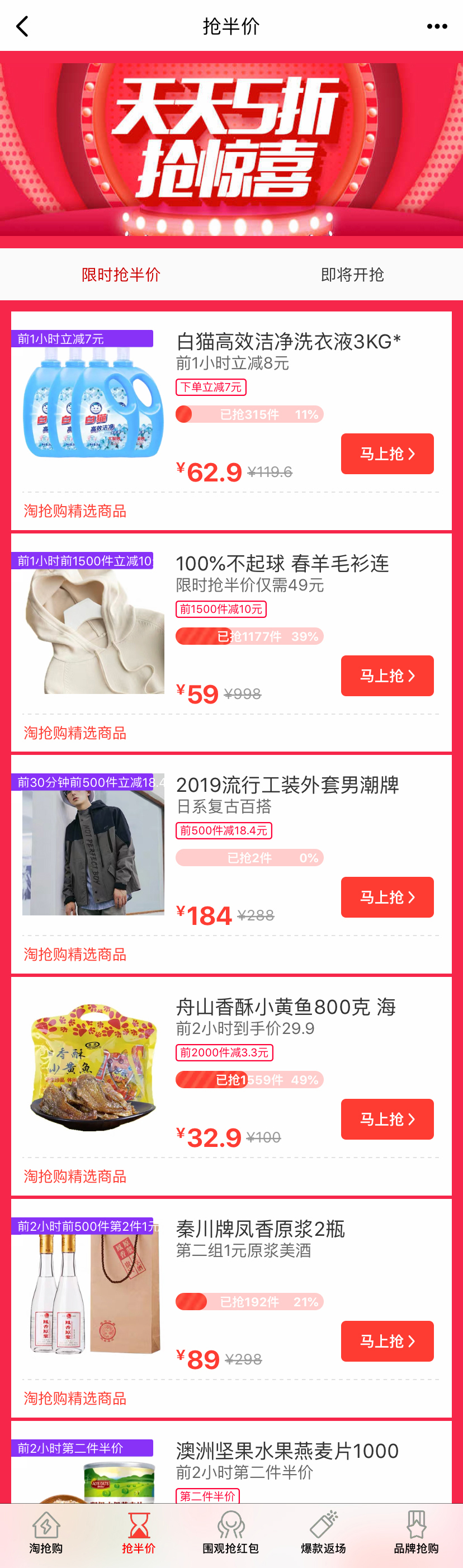The image size is (463, 1568).
Task: Go back from 抢半价 page
Action: (x=22, y=26)
